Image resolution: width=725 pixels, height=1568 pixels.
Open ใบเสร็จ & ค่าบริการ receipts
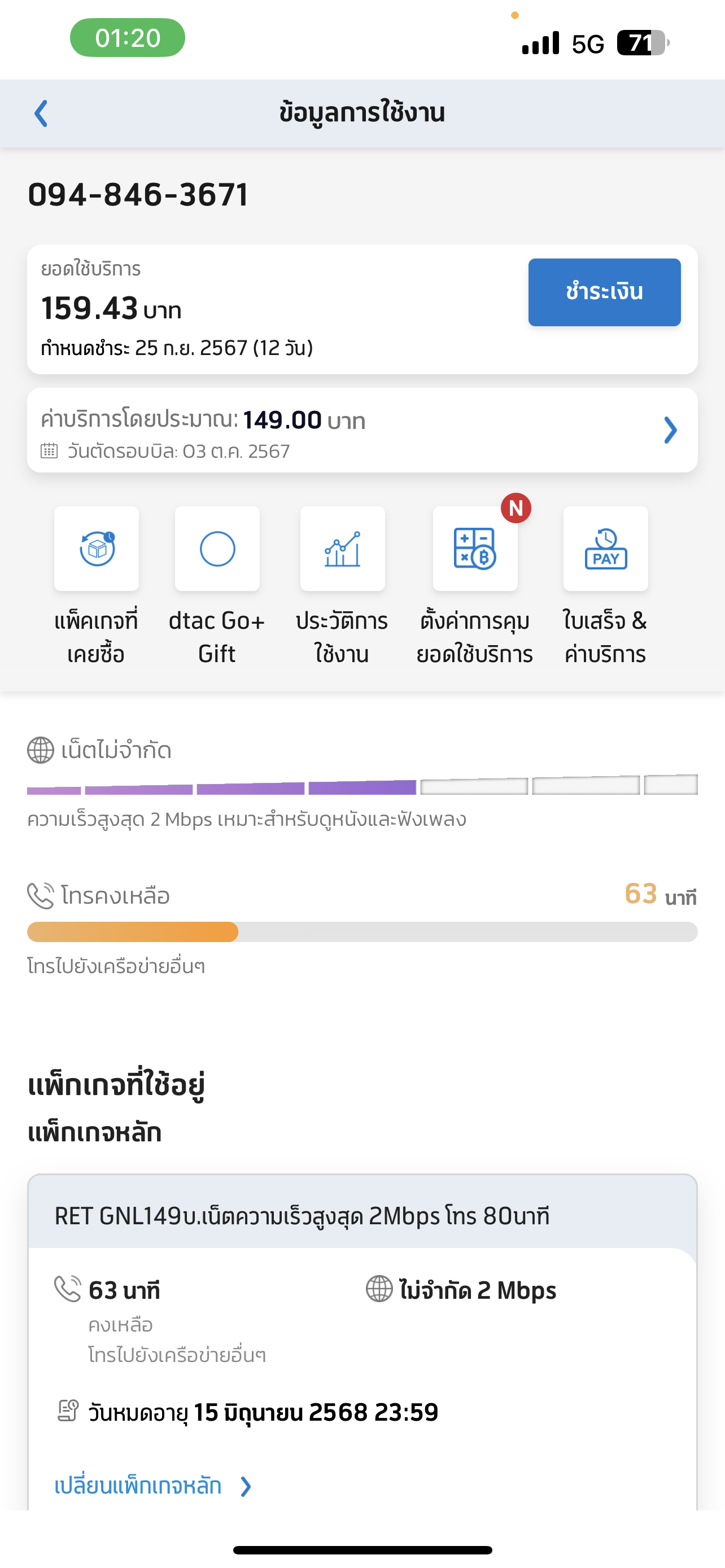pos(605,549)
